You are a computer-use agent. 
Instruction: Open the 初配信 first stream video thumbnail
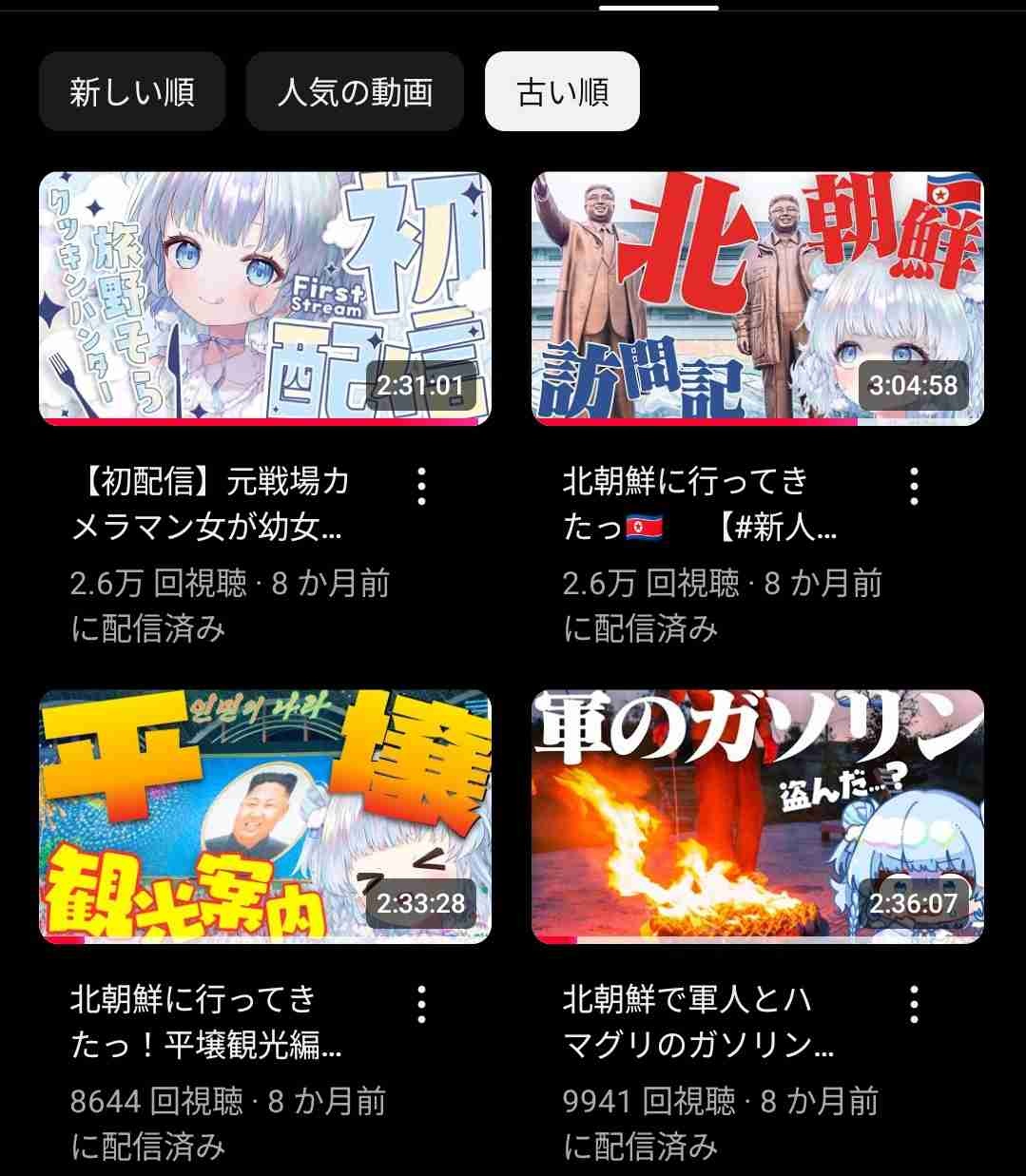(x=265, y=299)
